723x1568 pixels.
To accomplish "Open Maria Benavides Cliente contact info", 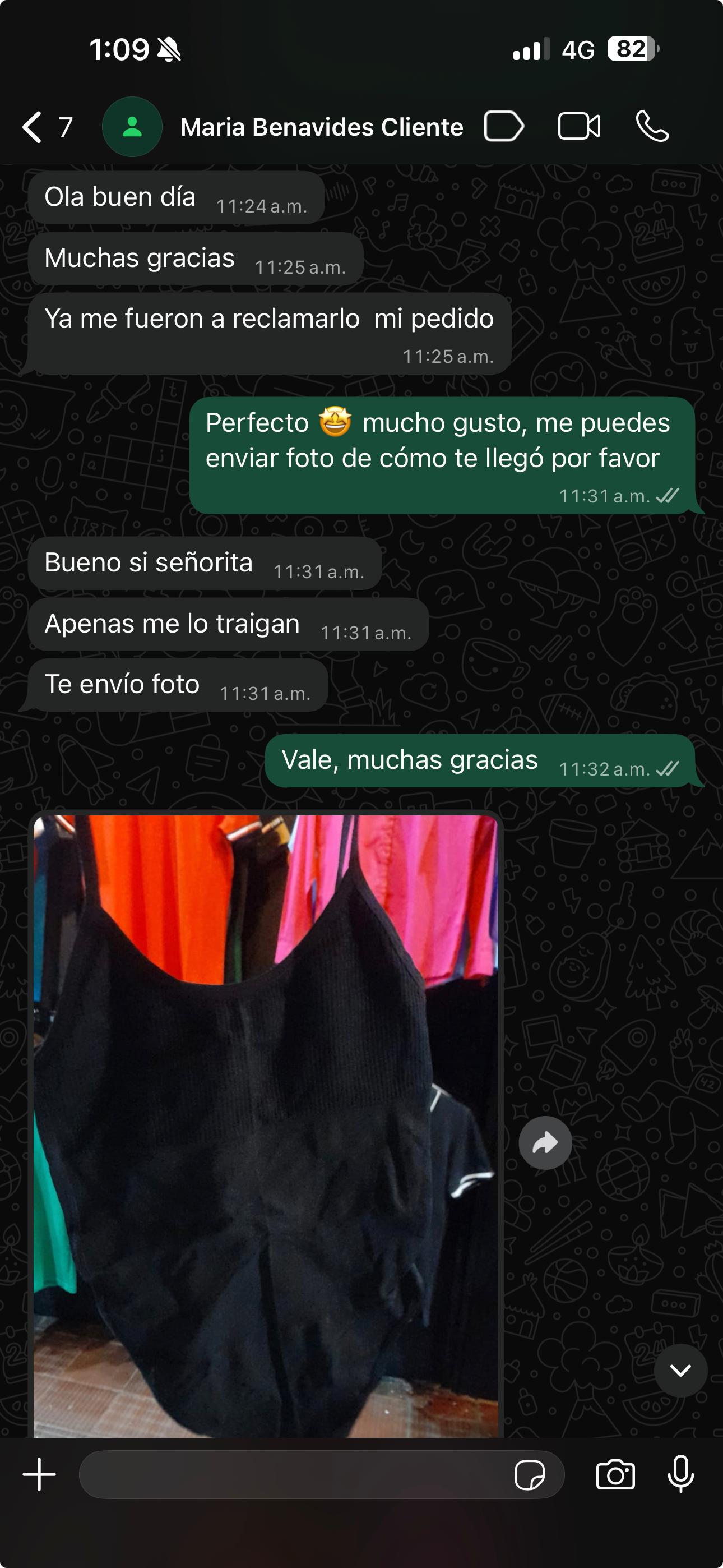I will pos(321,127).
